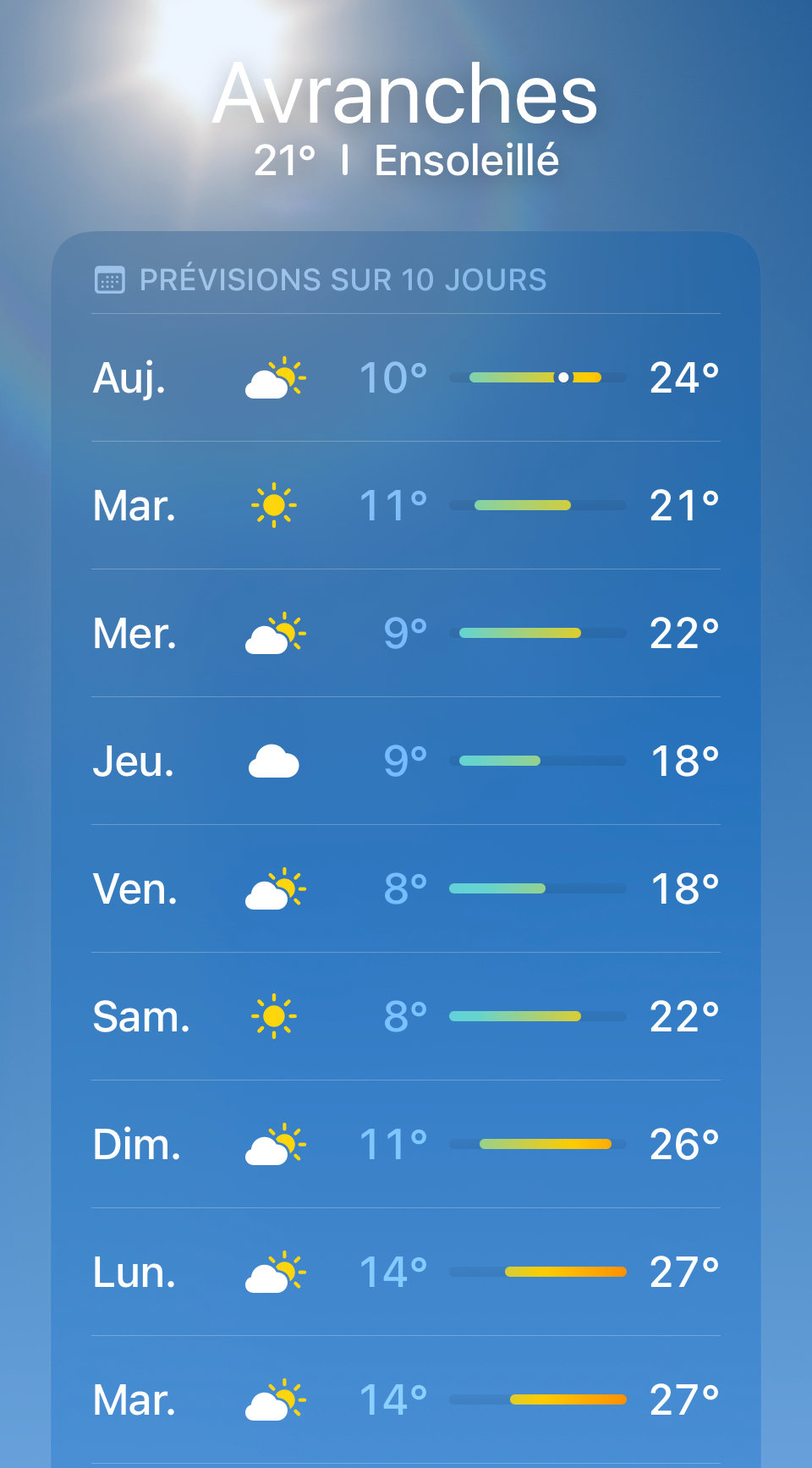The width and height of the screenshot is (812, 1468).
Task: Open the Mar. forecast with 21° high
Action: click(406, 505)
